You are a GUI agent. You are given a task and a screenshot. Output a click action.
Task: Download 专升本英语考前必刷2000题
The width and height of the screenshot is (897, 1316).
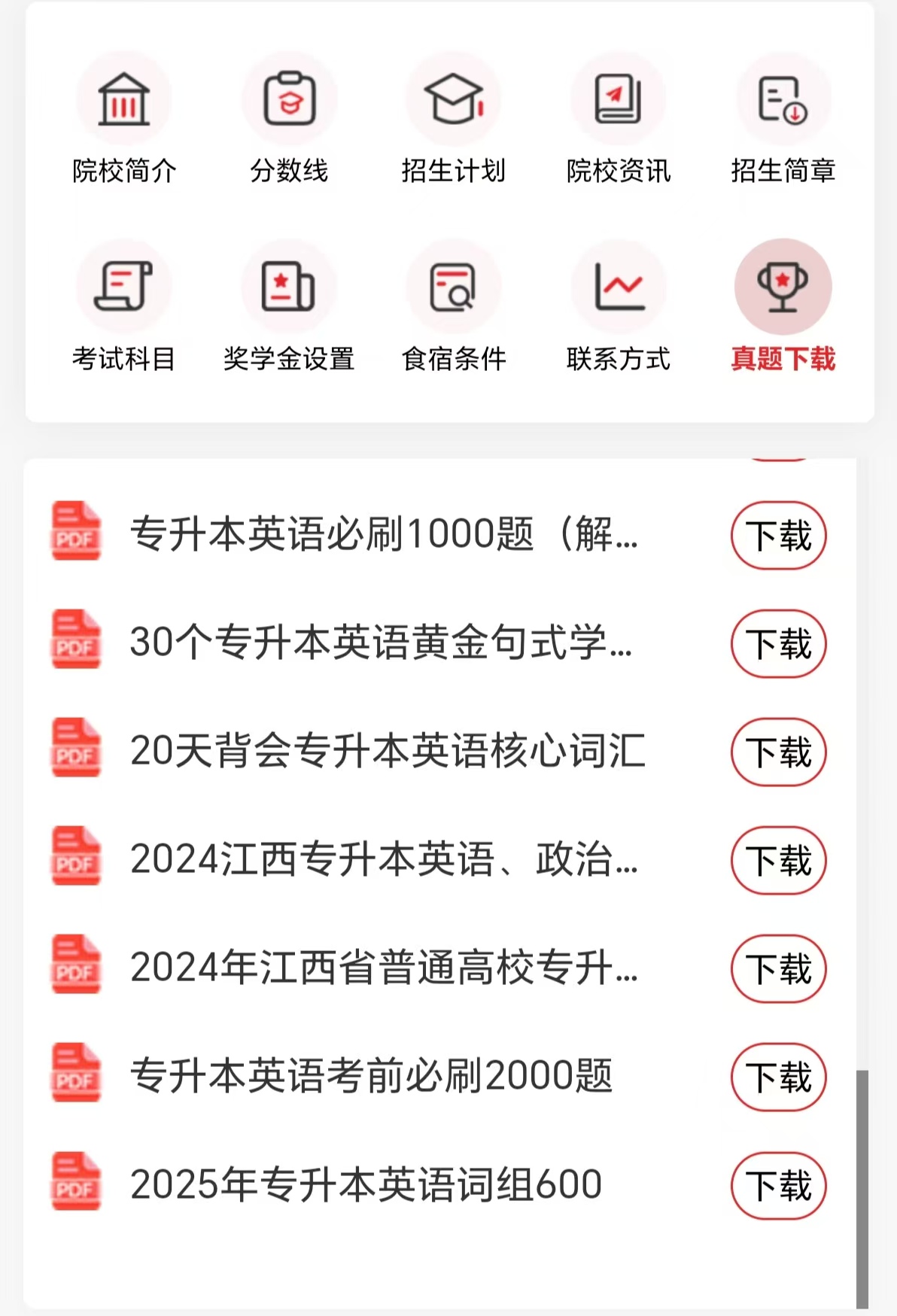tap(778, 1077)
